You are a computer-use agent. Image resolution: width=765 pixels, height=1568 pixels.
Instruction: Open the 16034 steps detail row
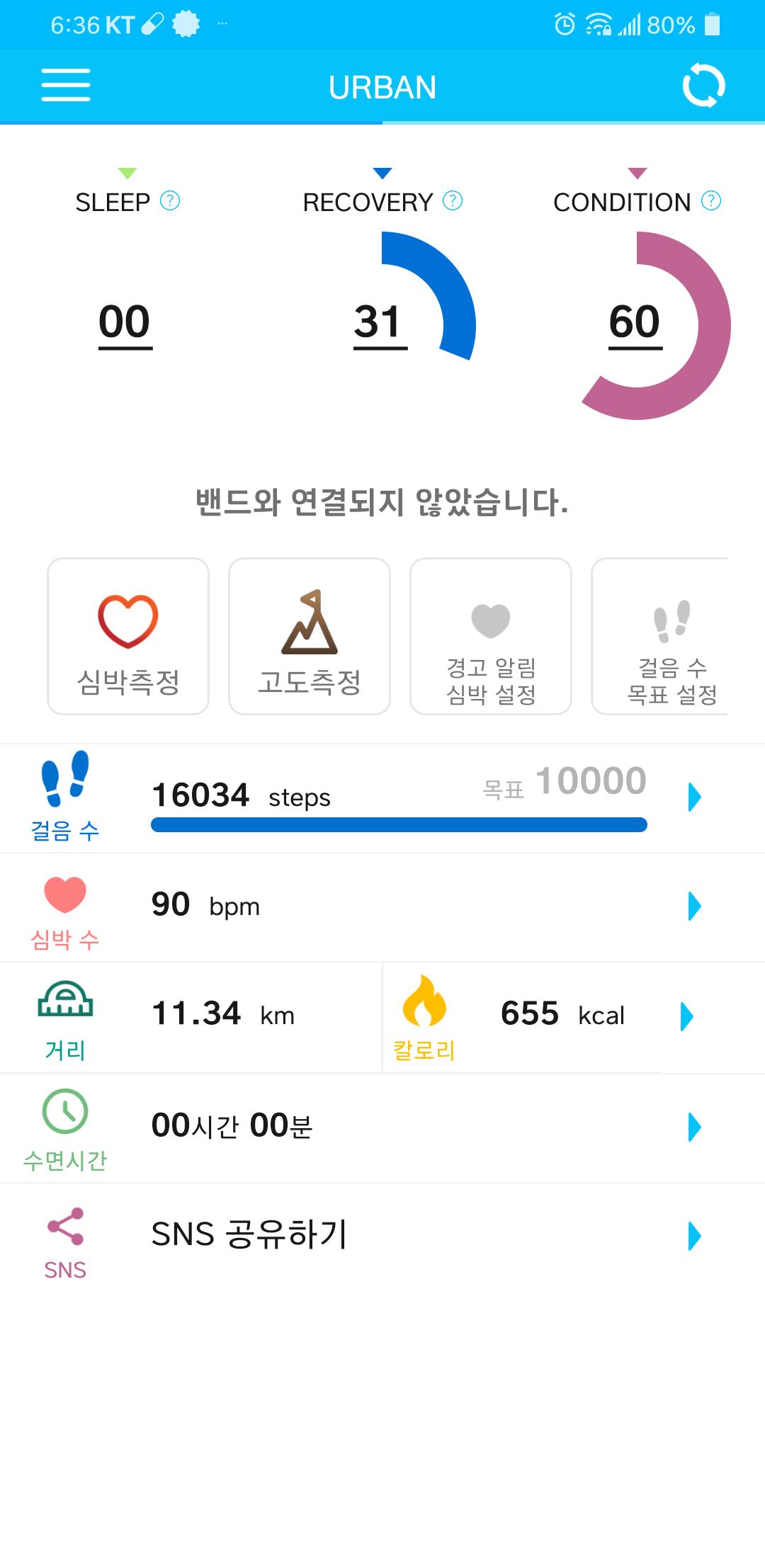click(397, 798)
